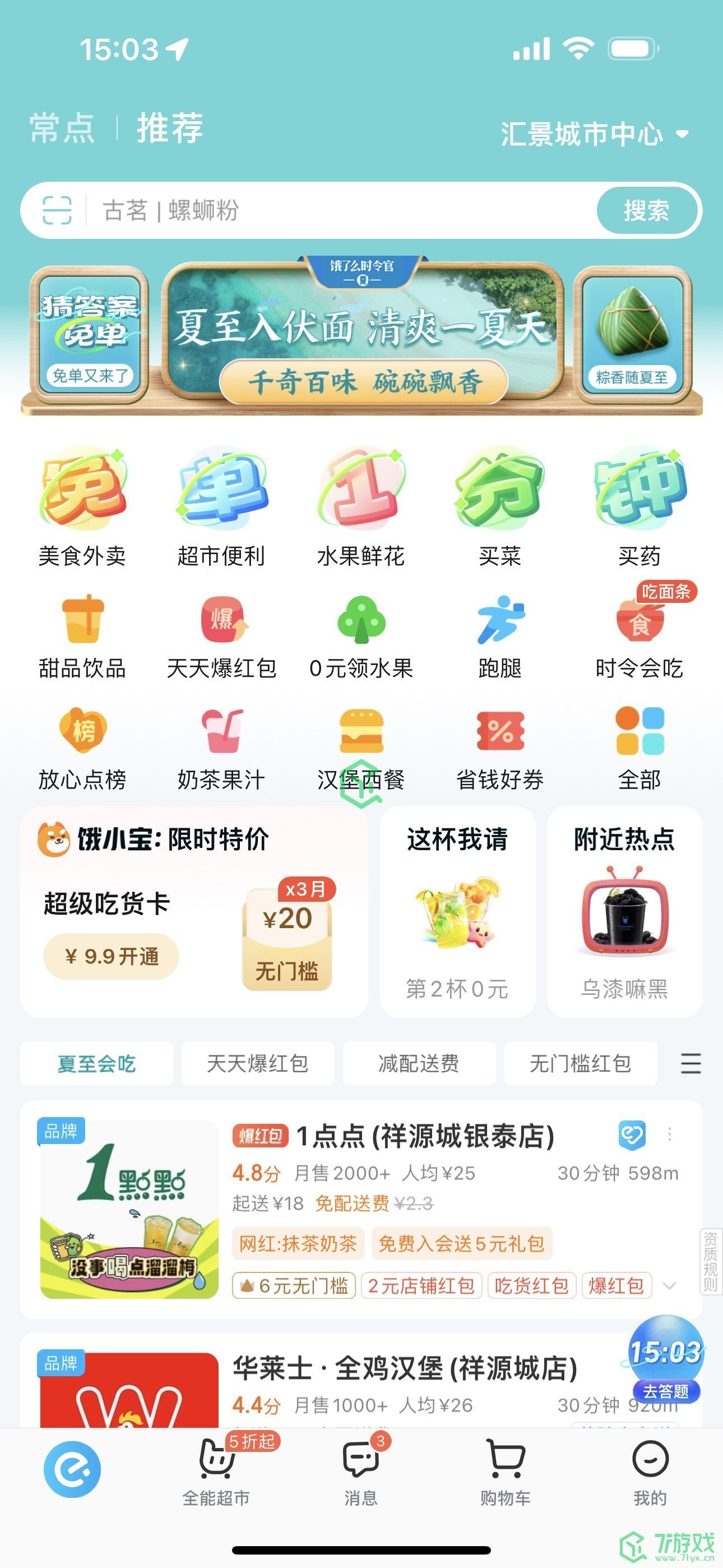This screenshot has width=723, height=1568.
Task: Tap the scan icon in search bar
Action: pyautogui.click(x=57, y=211)
